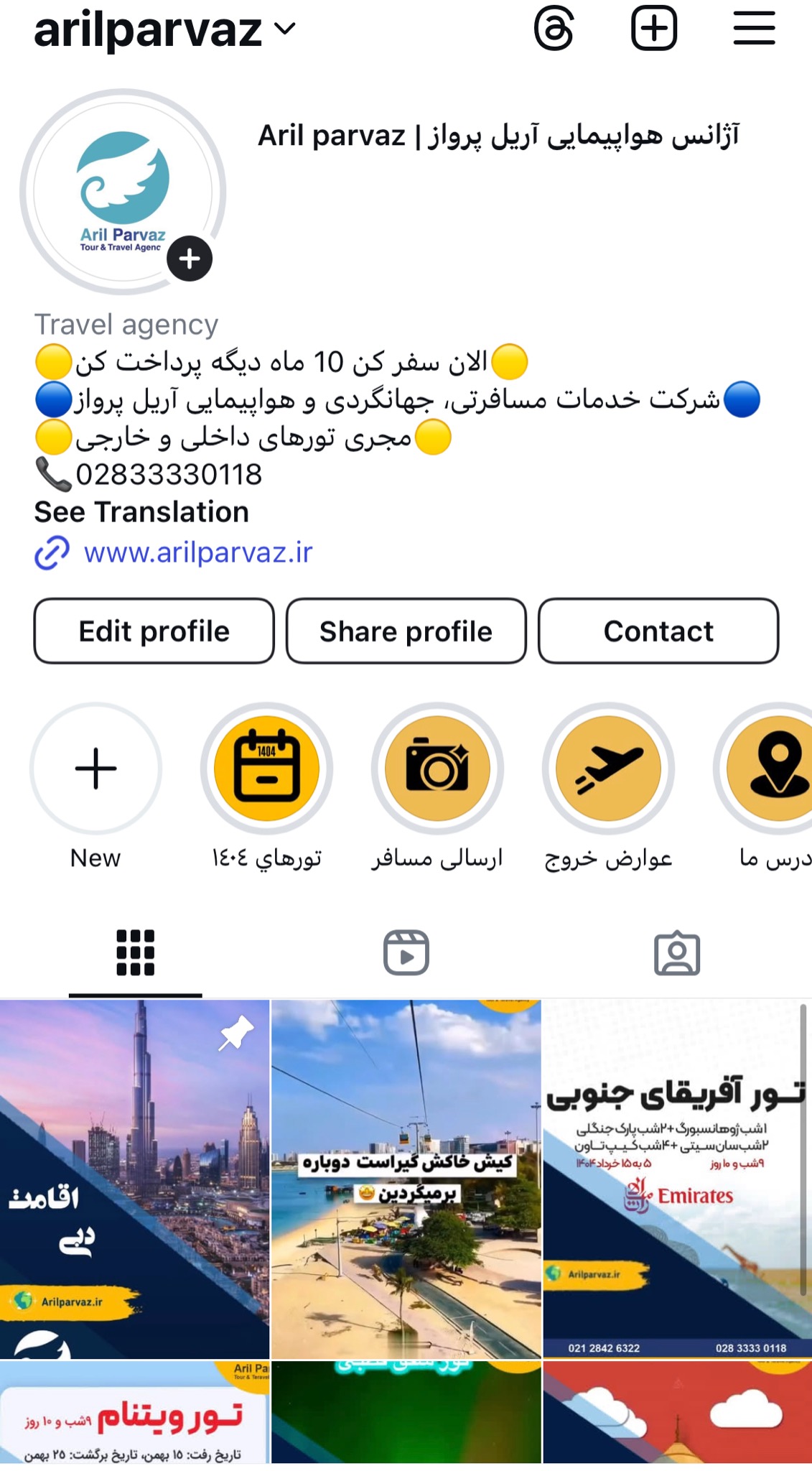Image resolution: width=812 pixels, height=1471 pixels.
Task: Tap See Translation under the bio
Action: 141,512
